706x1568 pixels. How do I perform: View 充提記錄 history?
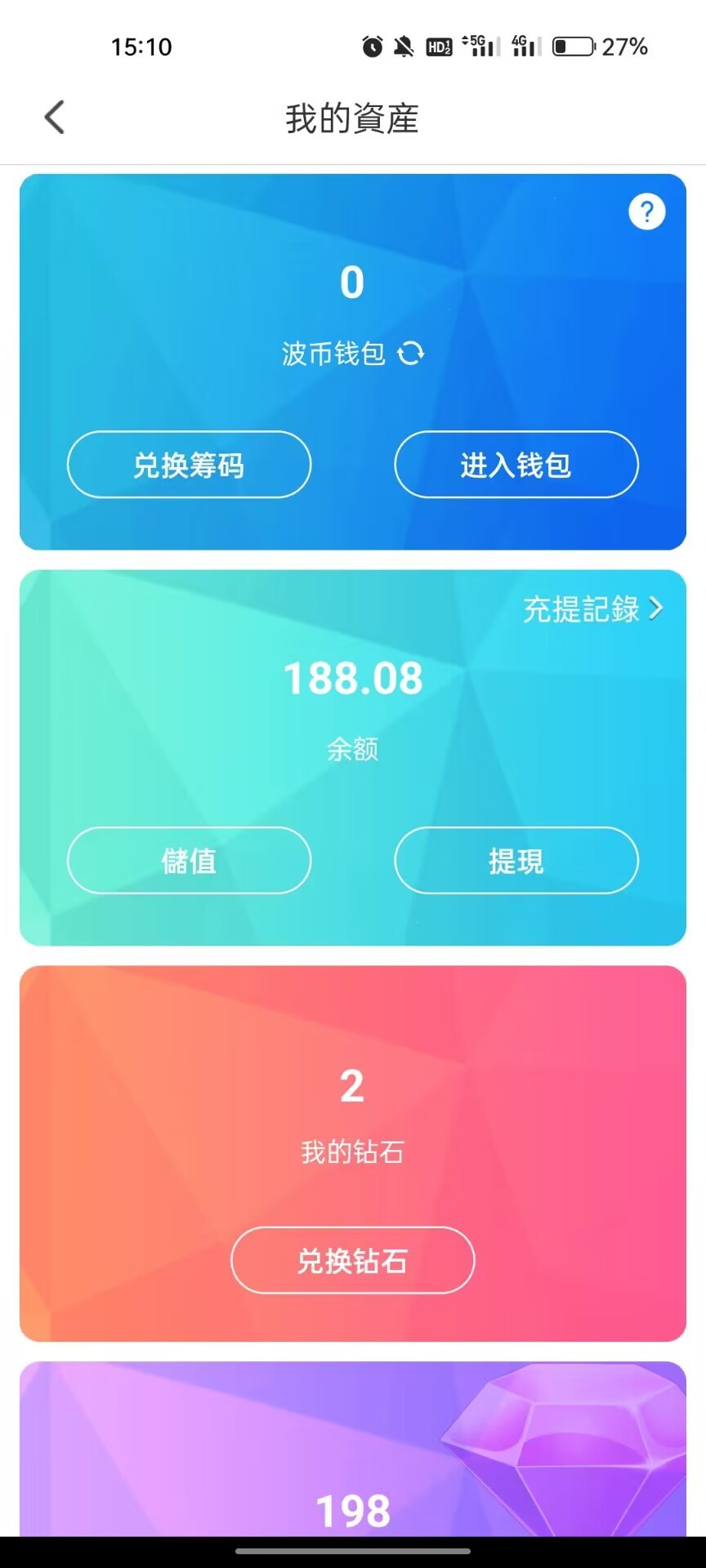point(592,609)
